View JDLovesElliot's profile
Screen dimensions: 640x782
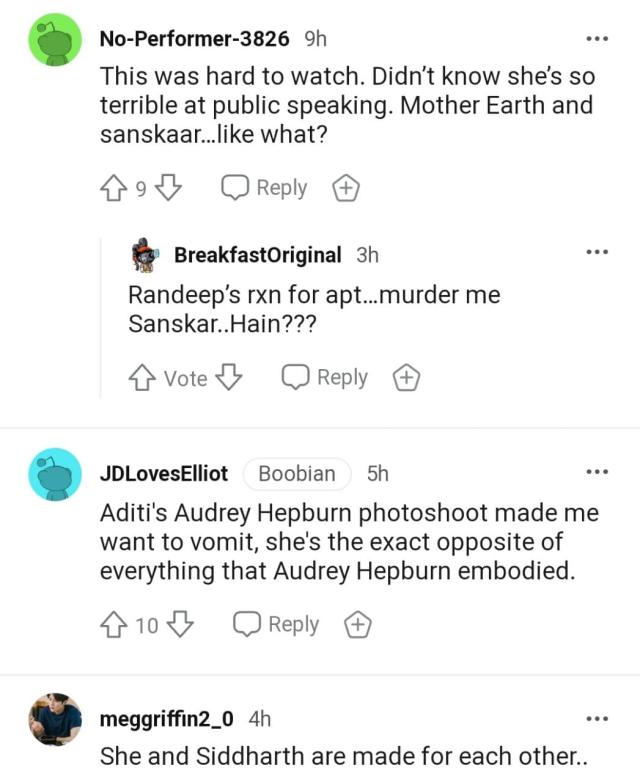163,473
